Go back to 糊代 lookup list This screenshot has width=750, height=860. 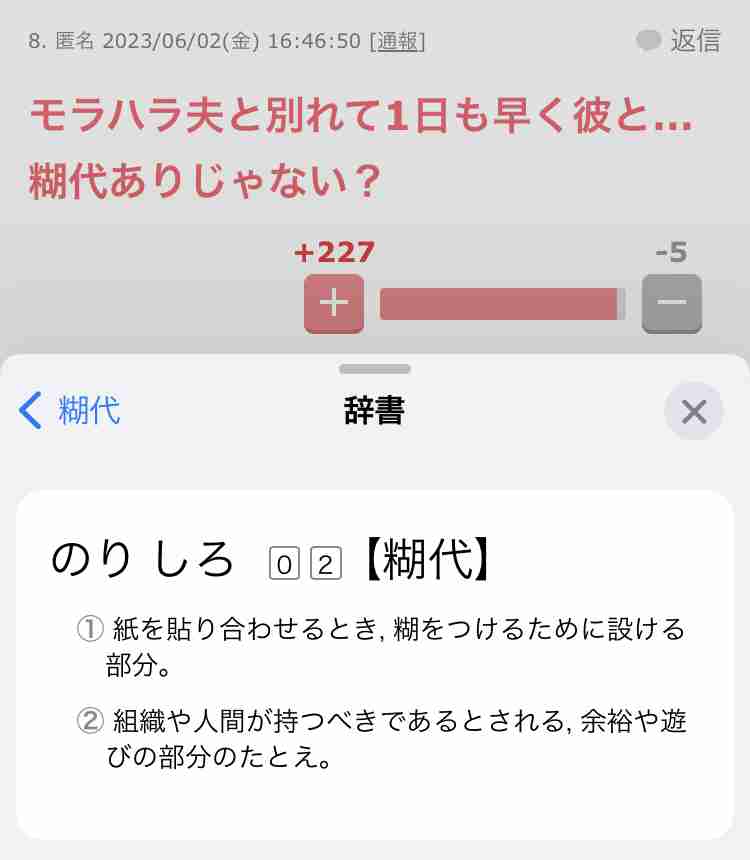(x=70, y=411)
